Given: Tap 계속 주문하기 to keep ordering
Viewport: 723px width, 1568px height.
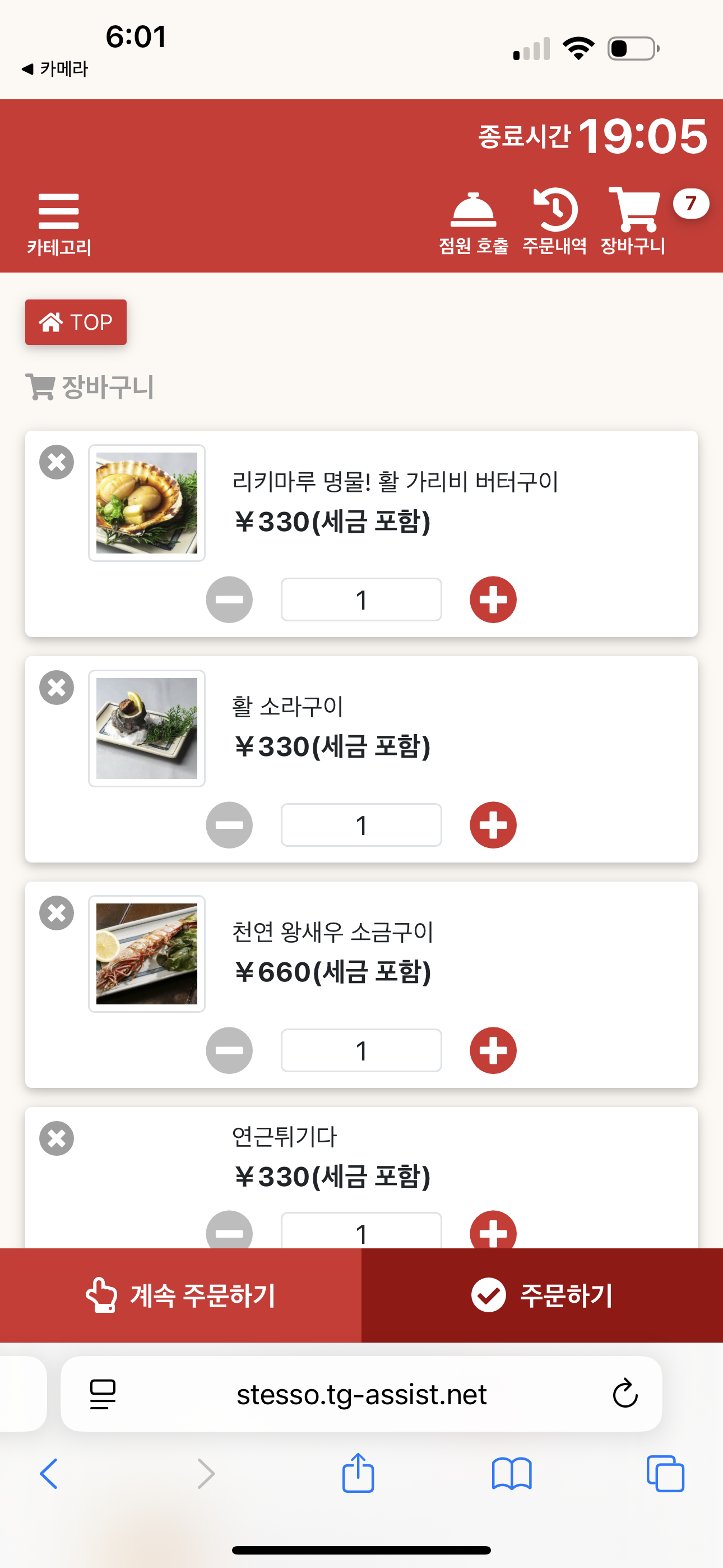Looking at the screenshot, I should click(180, 1295).
